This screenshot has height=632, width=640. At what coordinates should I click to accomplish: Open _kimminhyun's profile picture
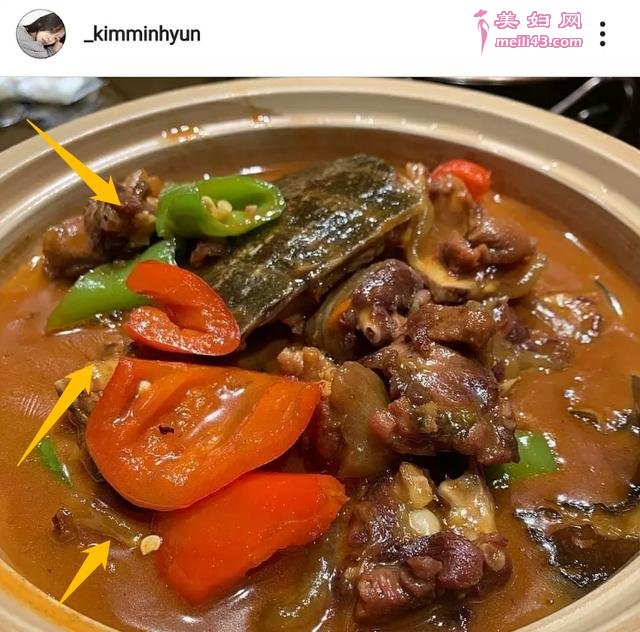click(x=40, y=34)
